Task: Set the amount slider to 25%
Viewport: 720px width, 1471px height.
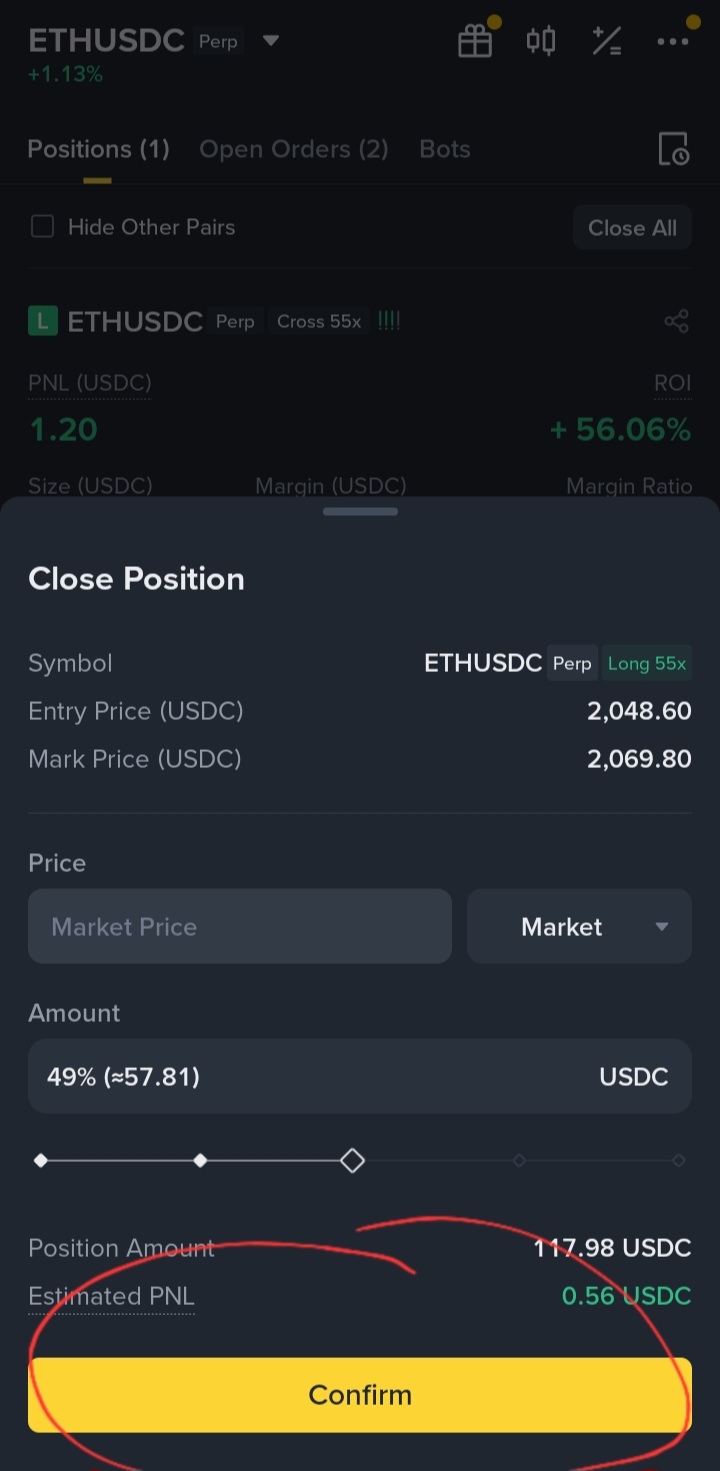Action: [200, 1161]
